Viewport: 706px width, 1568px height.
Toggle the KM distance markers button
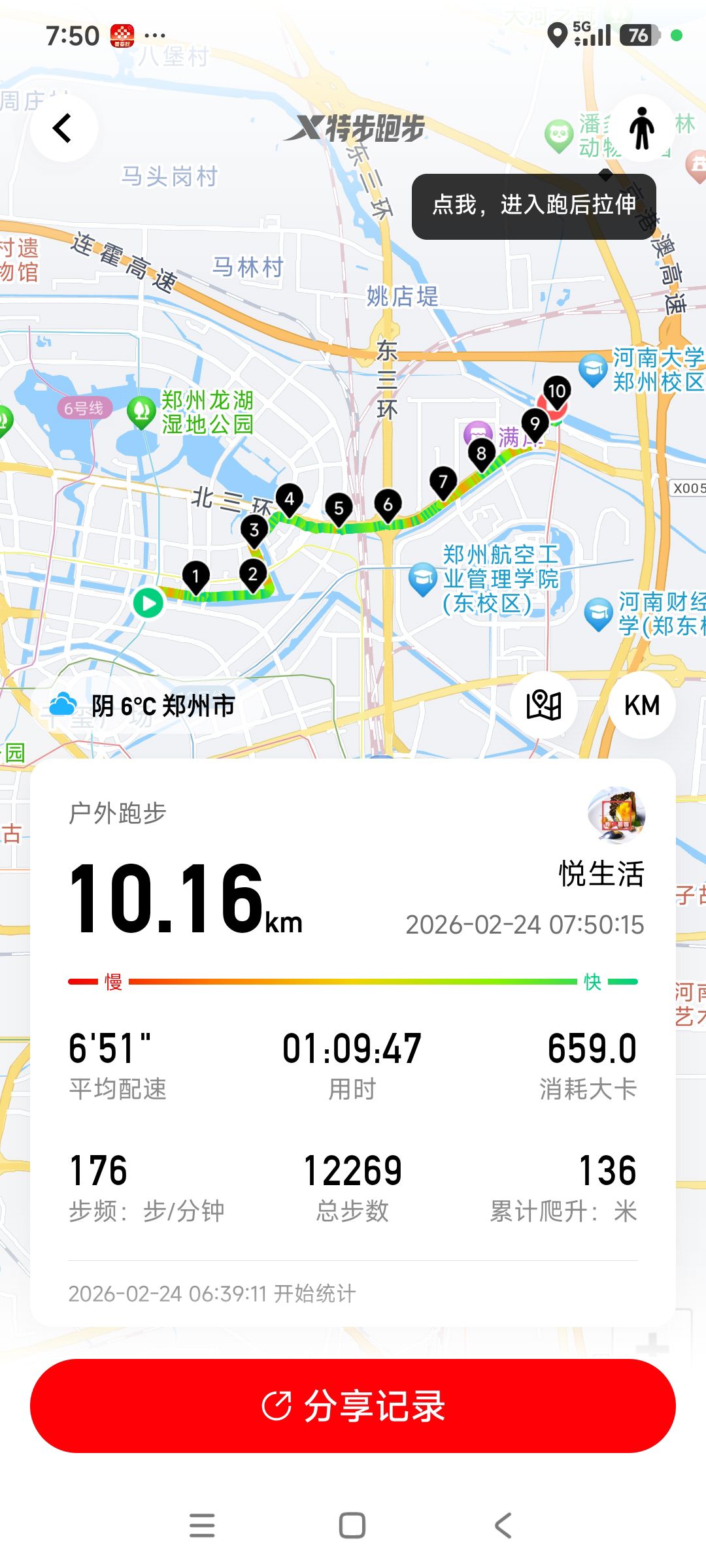tap(641, 705)
